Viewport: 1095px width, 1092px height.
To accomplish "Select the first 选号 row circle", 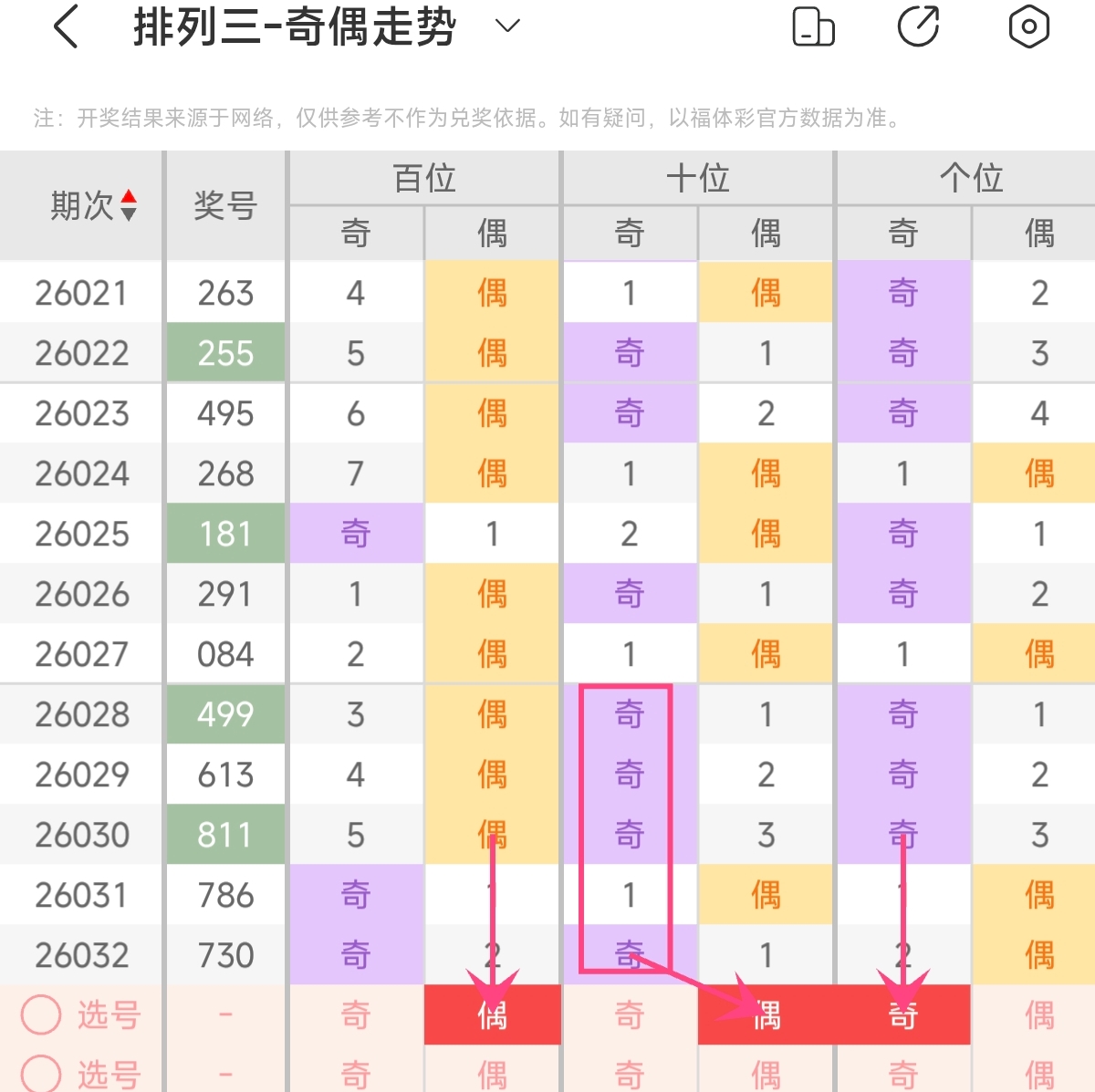I will click(42, 1014).
